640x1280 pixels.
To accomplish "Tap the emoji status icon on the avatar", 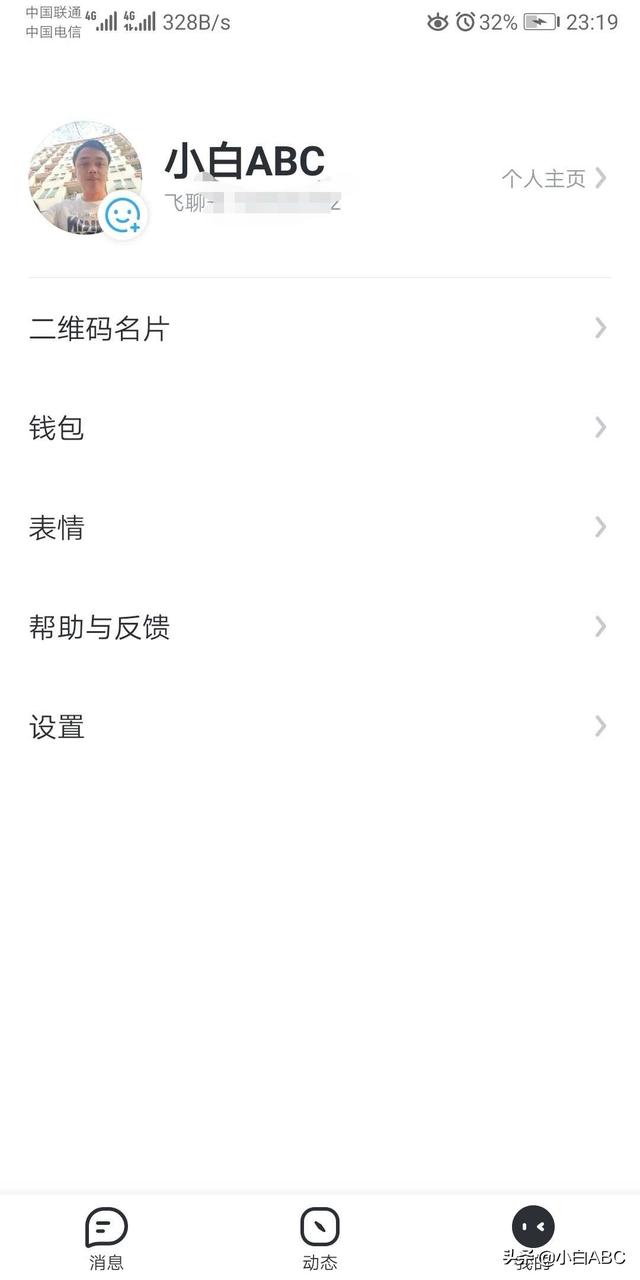I will (x=123, y=215).
